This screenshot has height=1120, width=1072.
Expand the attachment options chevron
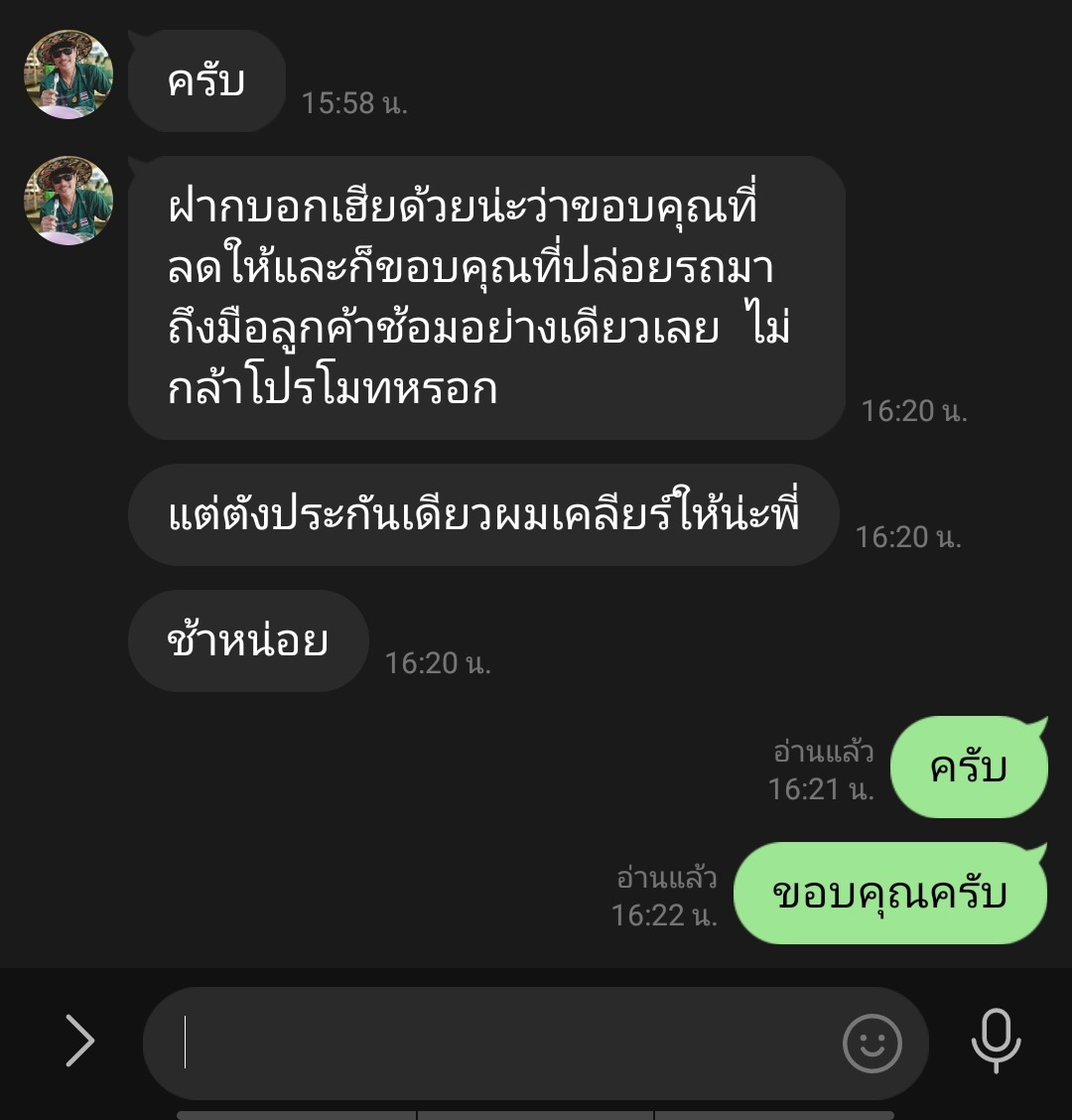79,1041
